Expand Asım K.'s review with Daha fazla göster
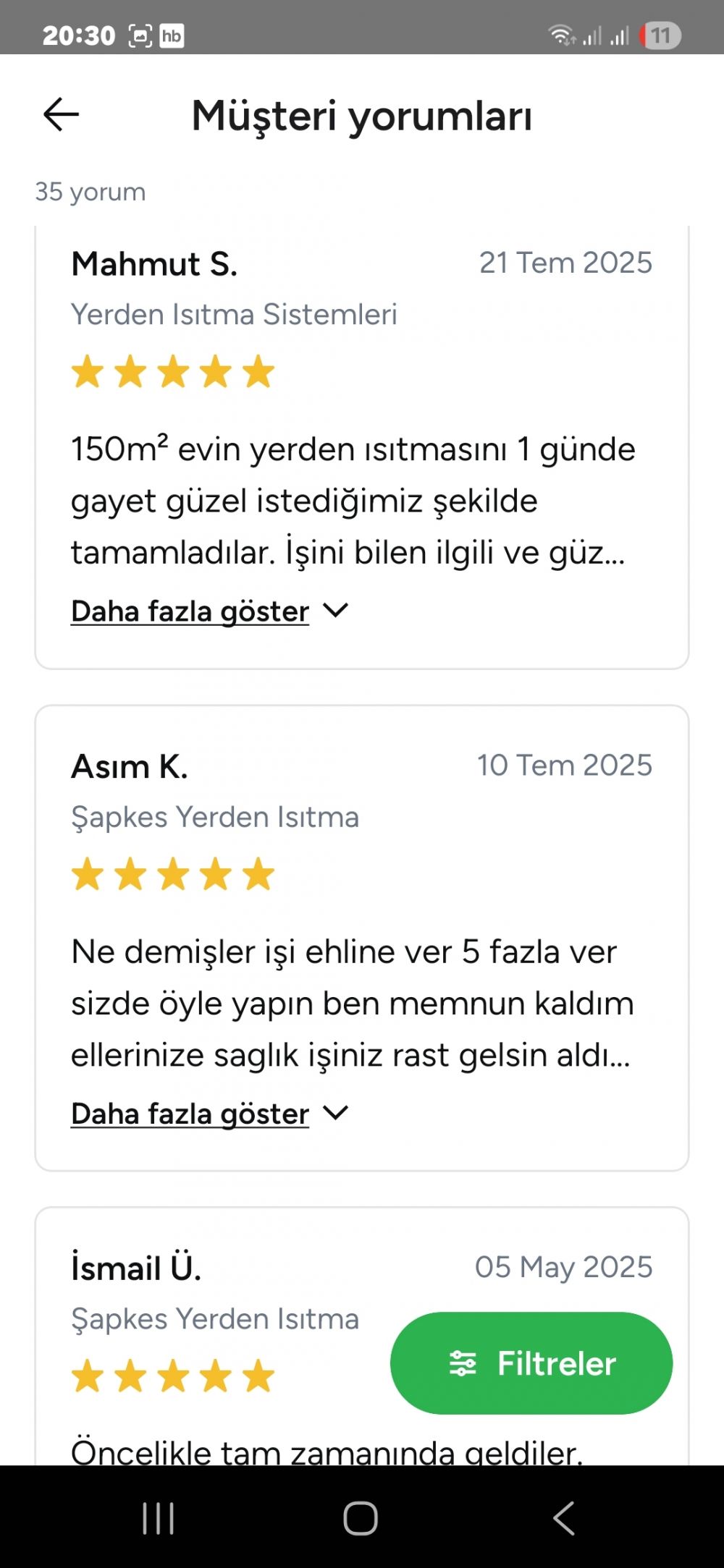This screenshot has width=724, height=1568. pos(209,1114)
